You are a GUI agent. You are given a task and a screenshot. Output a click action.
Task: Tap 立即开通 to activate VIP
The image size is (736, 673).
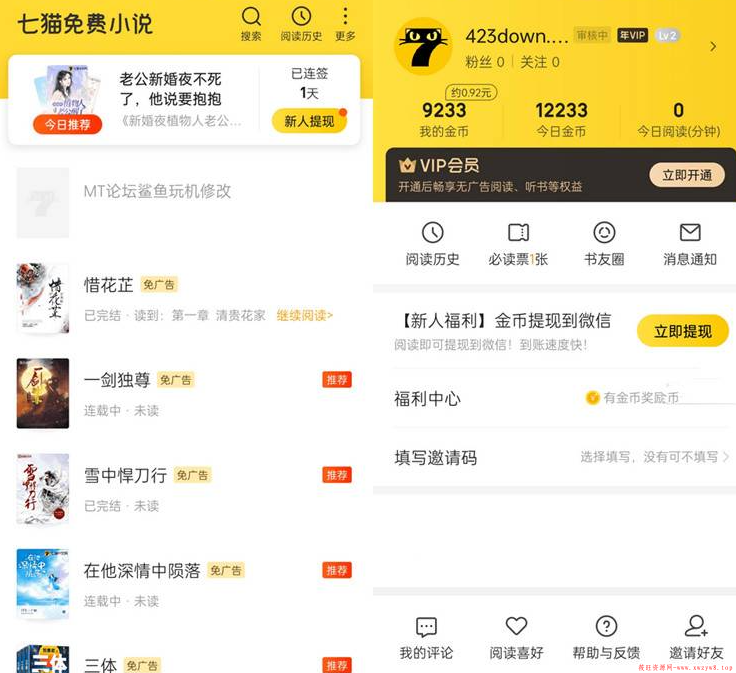tap(686, 175)
